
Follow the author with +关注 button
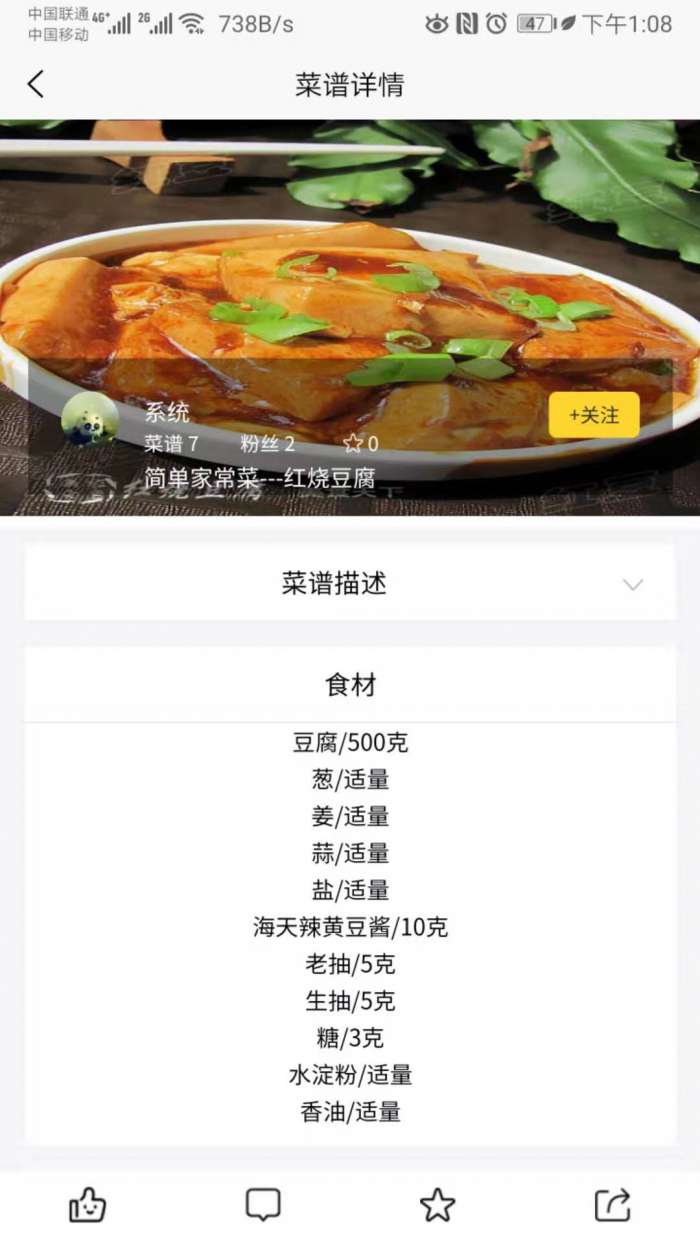594,415
